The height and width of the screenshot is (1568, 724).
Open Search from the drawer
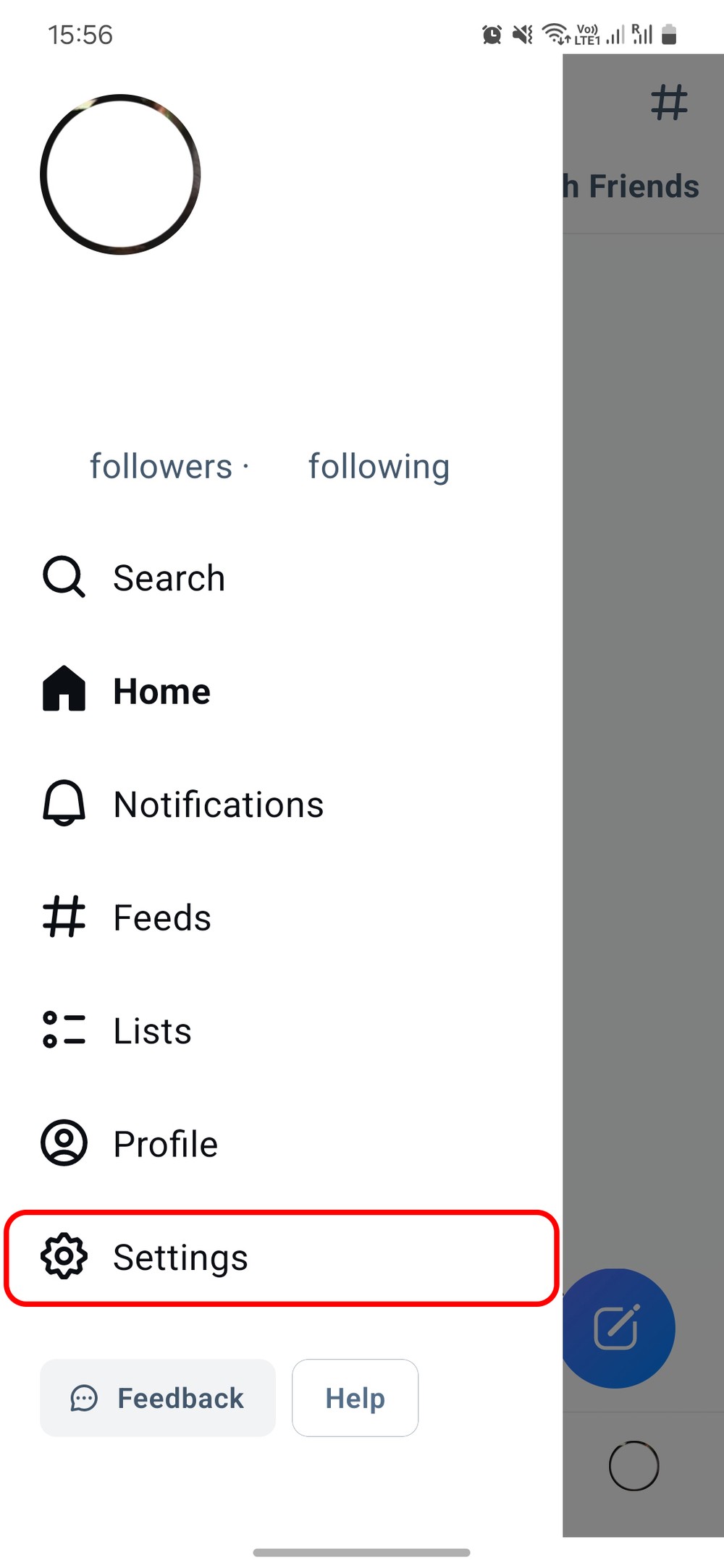[168, 578]
